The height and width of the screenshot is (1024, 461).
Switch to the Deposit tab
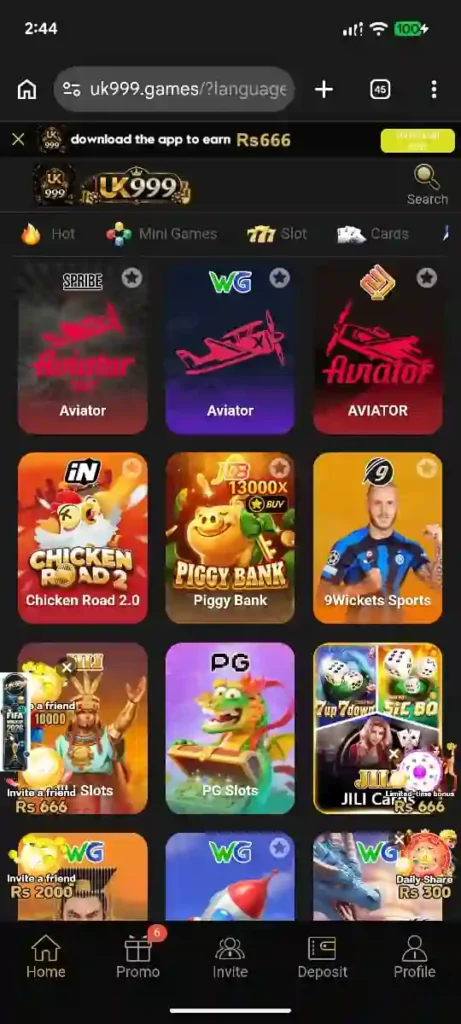tap(322, 957)
